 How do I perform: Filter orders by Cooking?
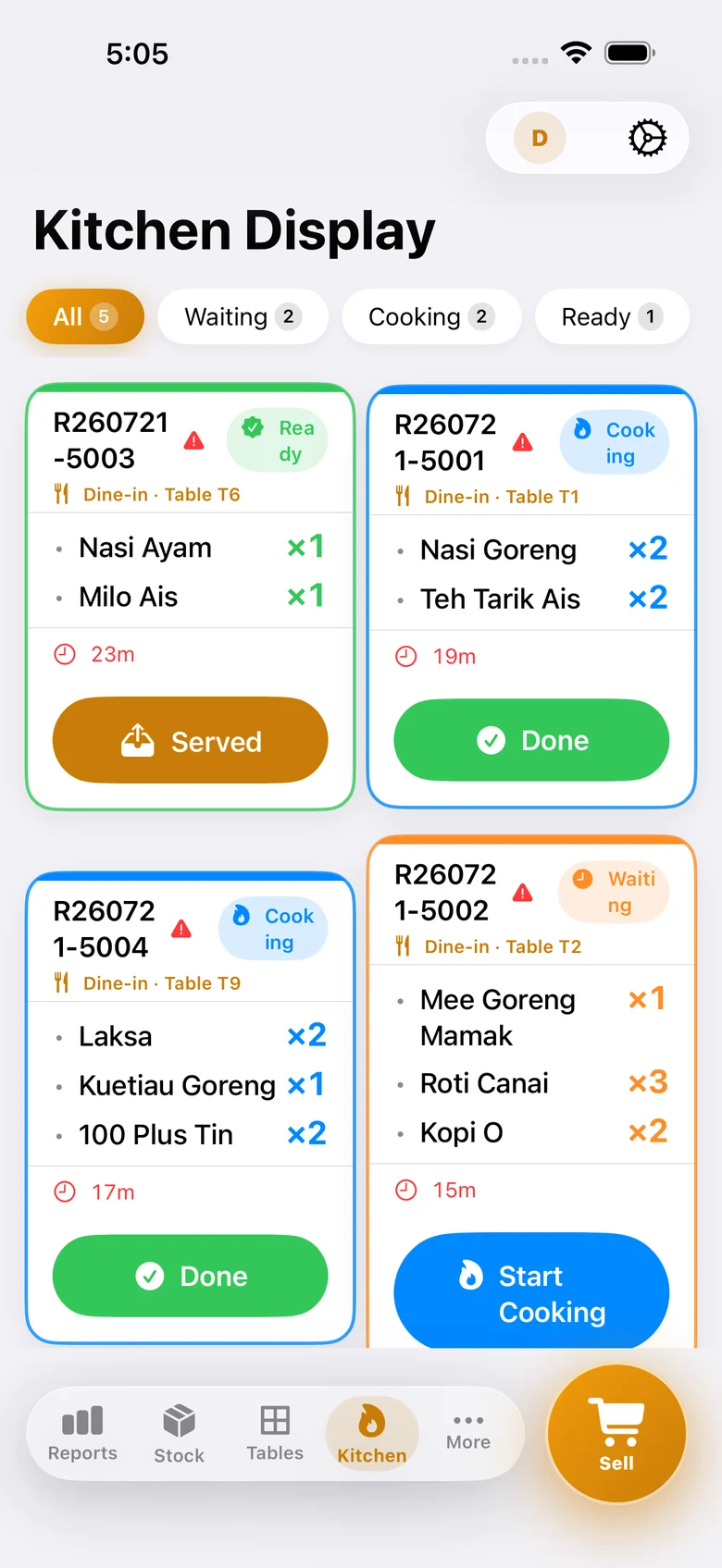[431, 316]
